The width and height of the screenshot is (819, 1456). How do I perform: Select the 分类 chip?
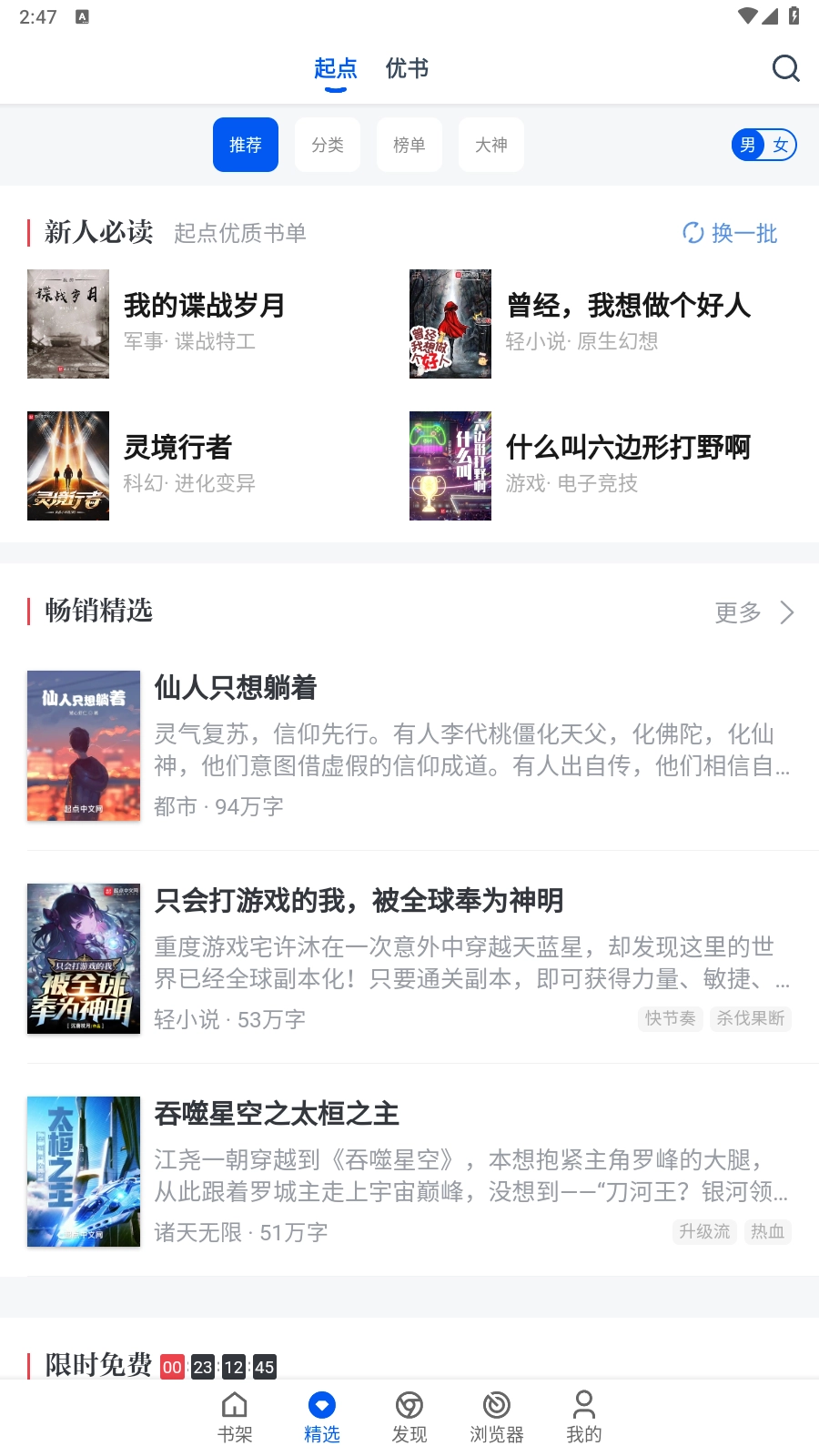(x=328, y=145)
